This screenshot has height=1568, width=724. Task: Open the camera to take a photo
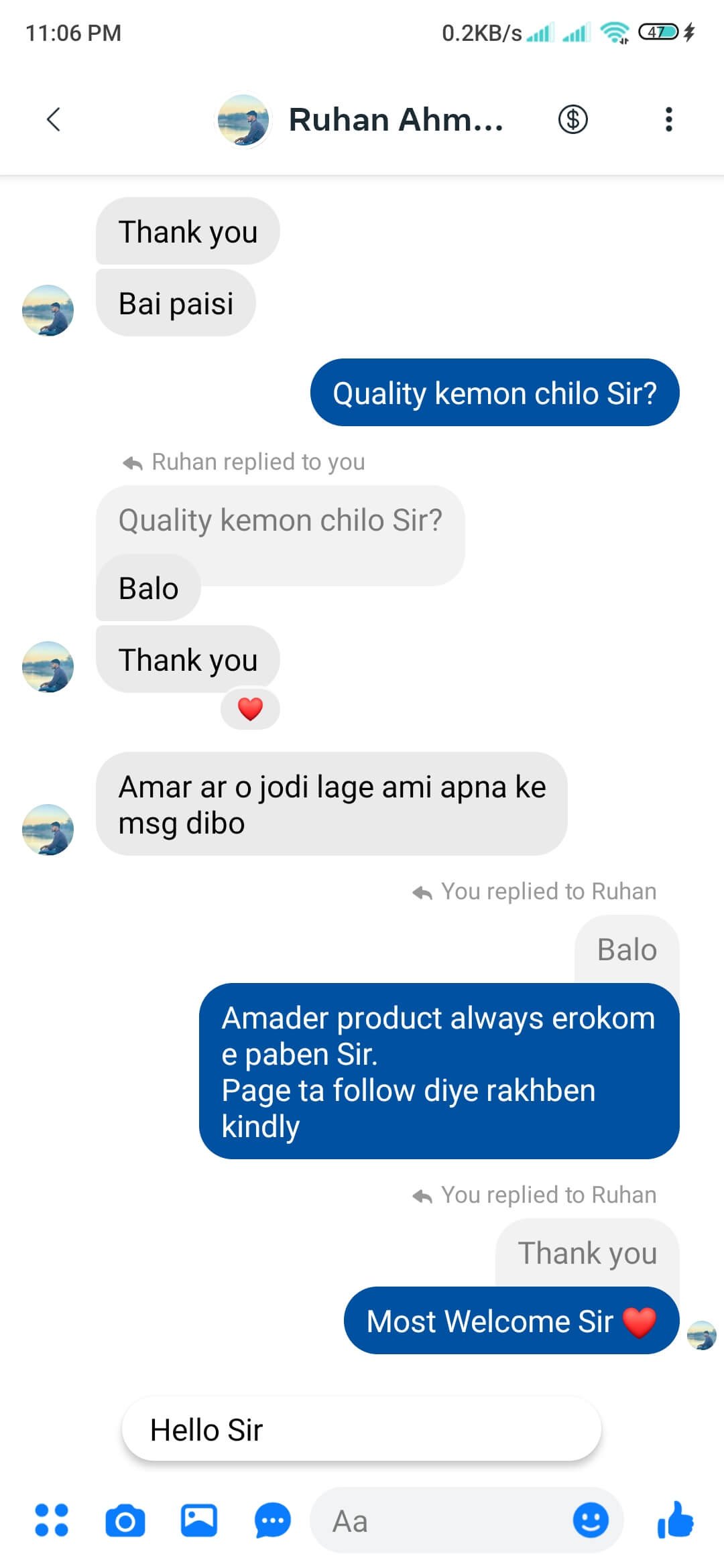coord(125,1520)
